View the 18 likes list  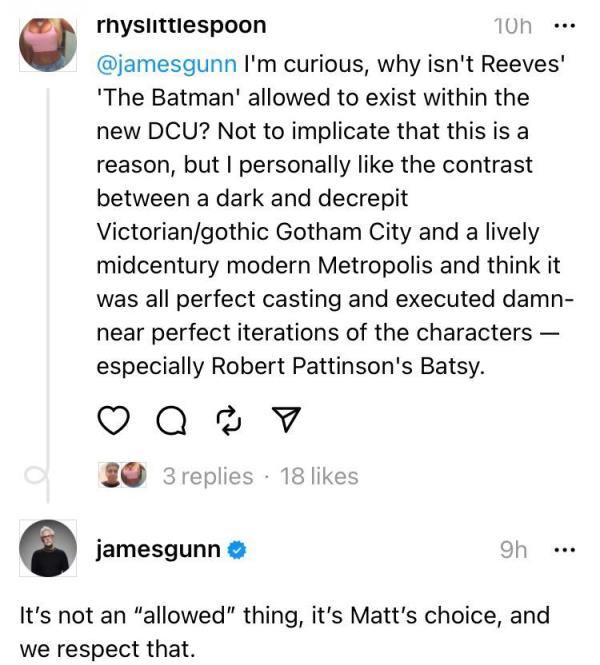point(319,477)
